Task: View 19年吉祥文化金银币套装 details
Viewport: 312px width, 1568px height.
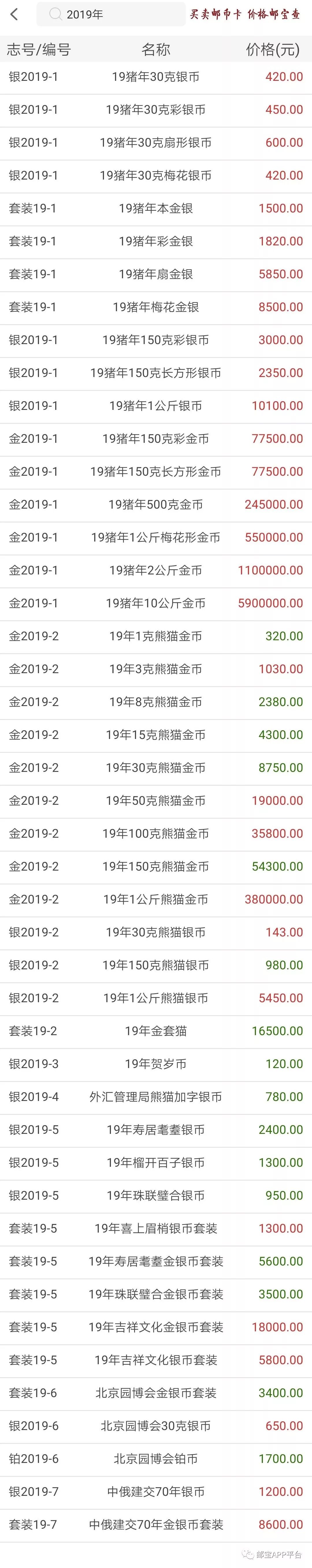Action: point(155,1327)
